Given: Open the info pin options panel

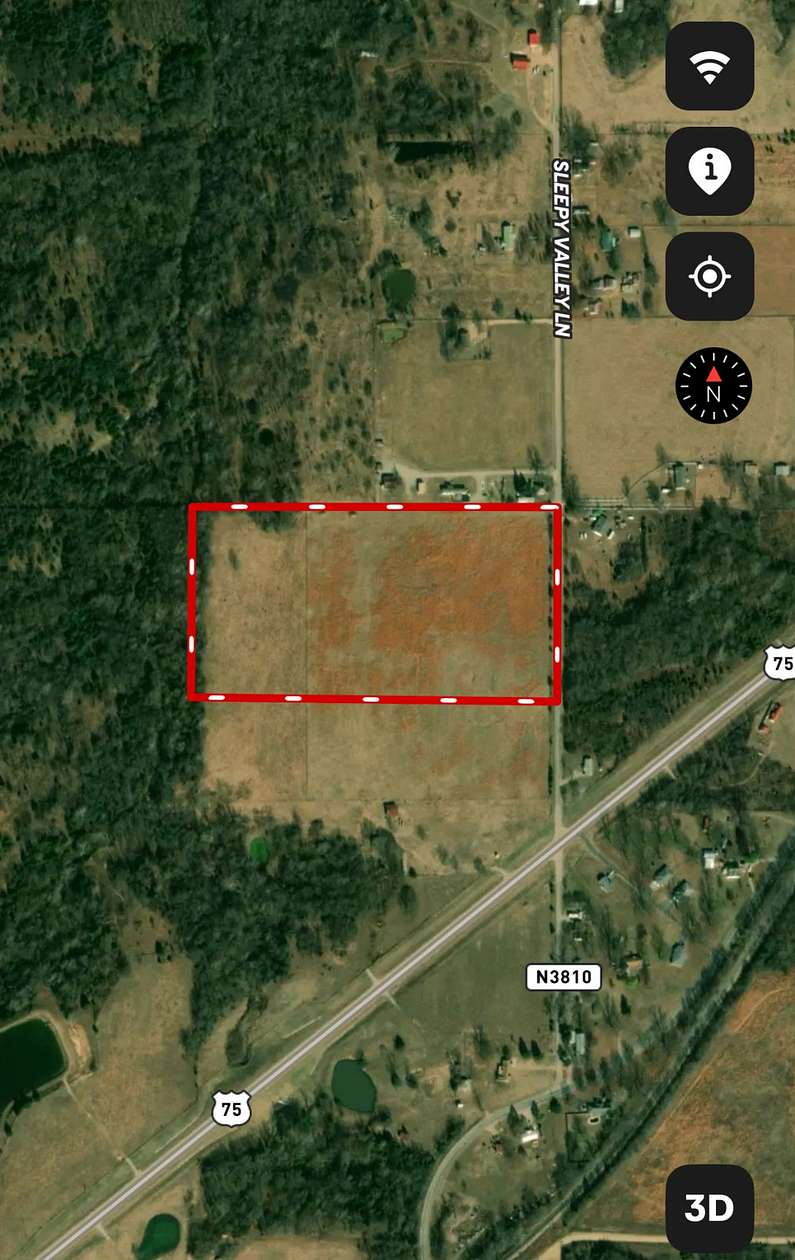Looking at the screenshot, I should pyautogui.click(x=710, y=172).
